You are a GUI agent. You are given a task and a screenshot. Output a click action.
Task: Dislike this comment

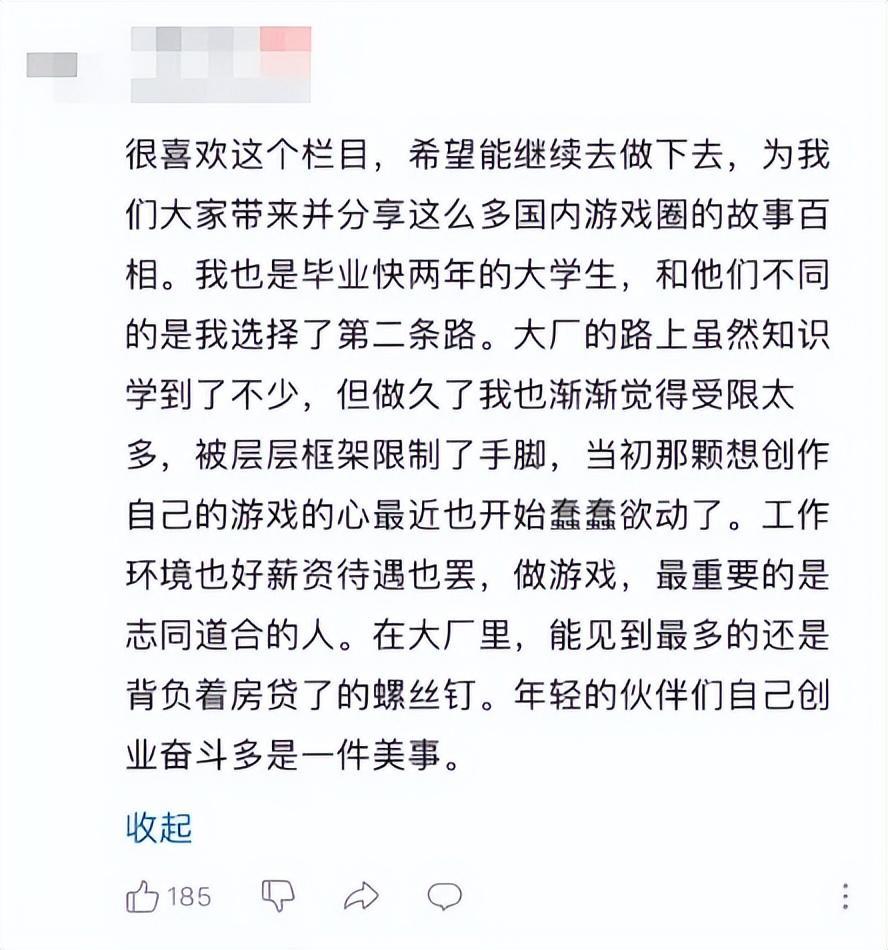pos(278,895)
